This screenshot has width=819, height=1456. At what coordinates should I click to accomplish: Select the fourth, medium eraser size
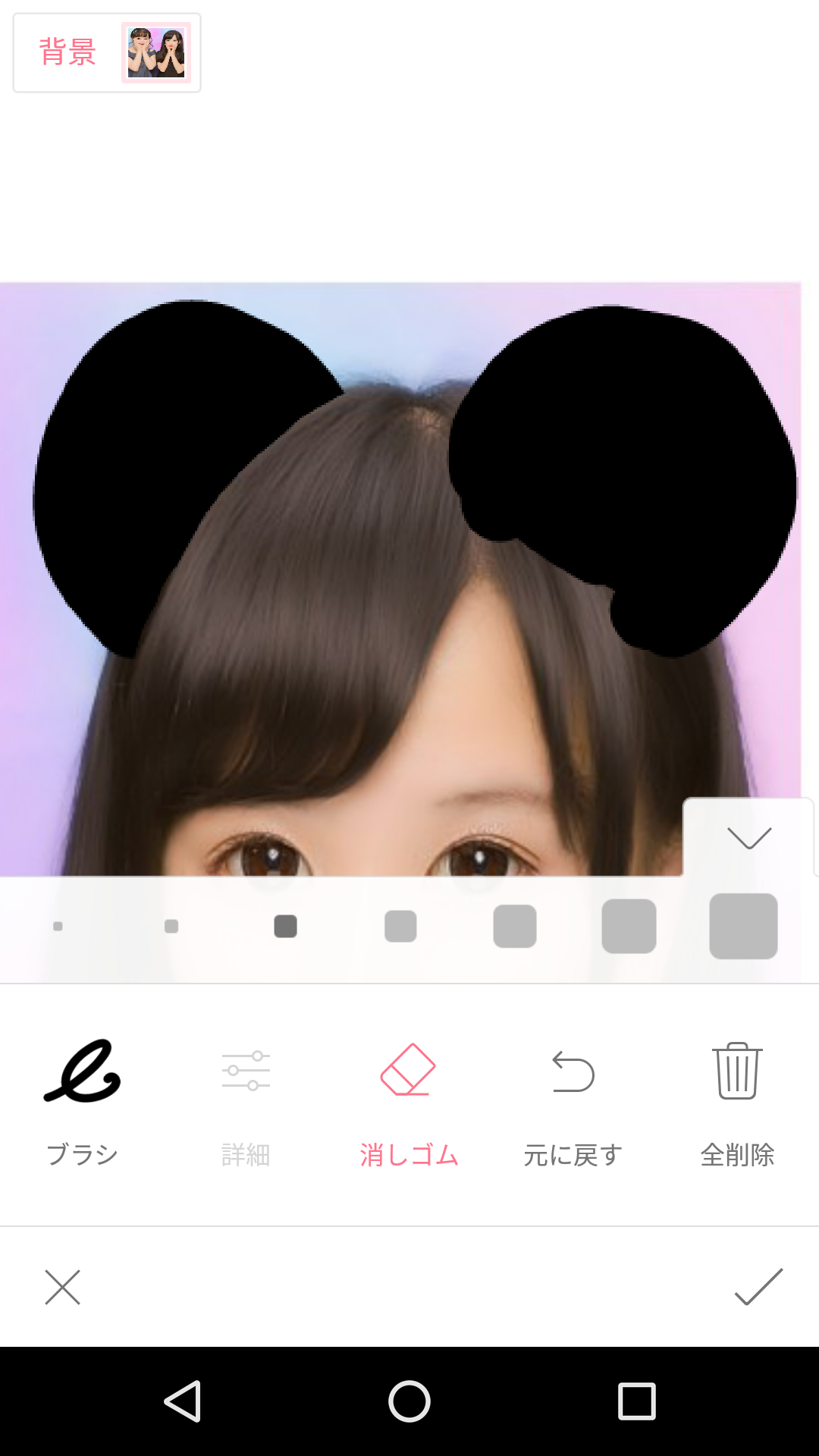(x=400, y=926)
